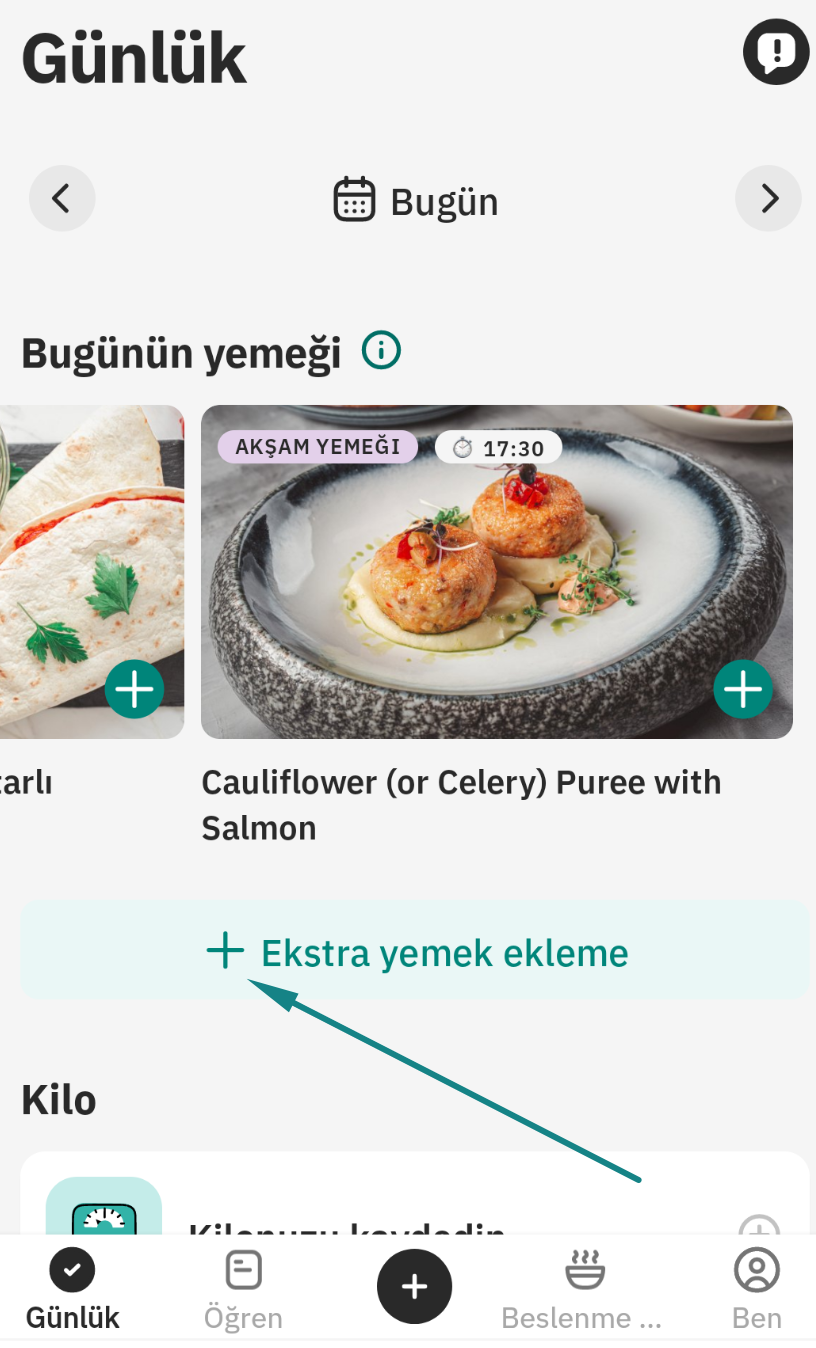This screenshot has width=816, height=1348.
Task: Go to the previous day
Action: pos(62,199)
